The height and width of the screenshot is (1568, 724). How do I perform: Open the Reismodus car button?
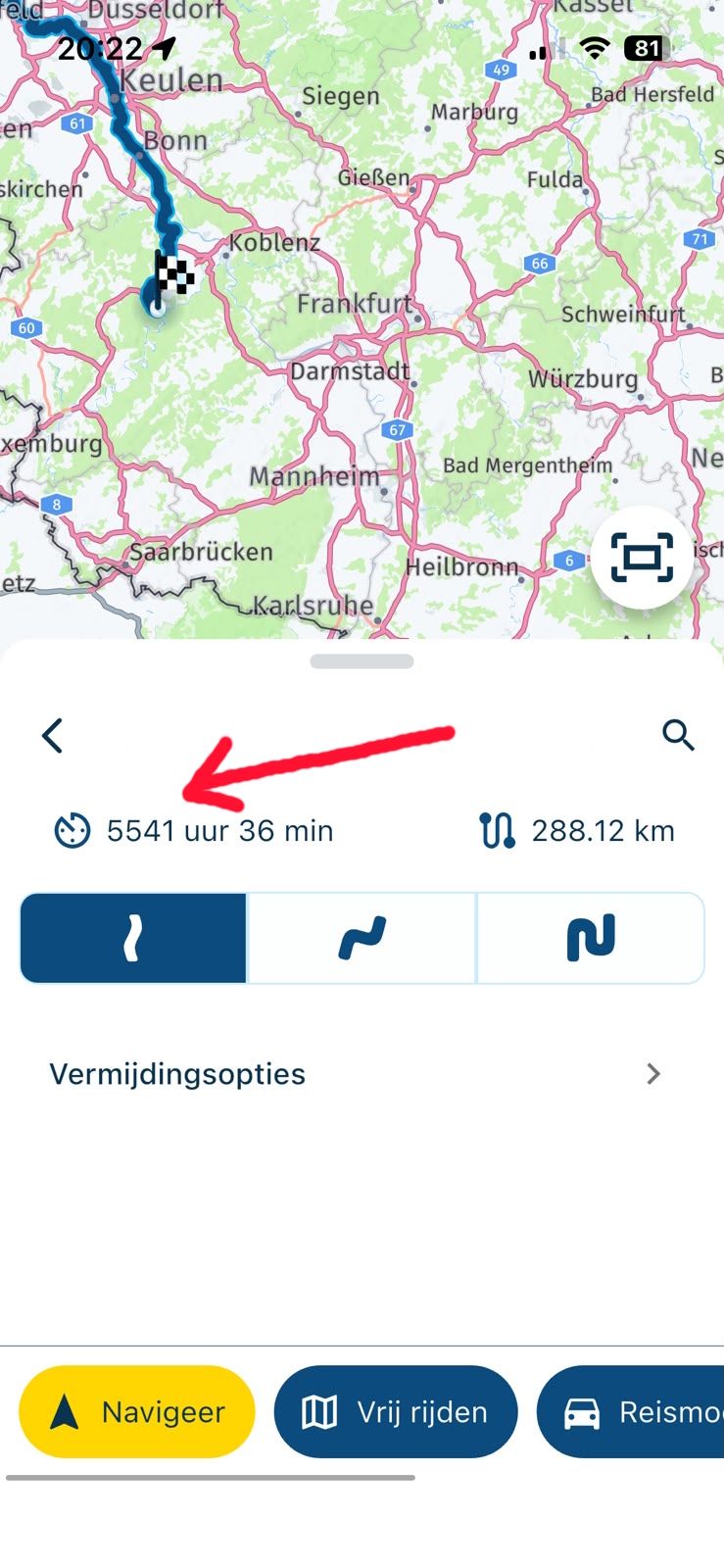coord(631,1412)
